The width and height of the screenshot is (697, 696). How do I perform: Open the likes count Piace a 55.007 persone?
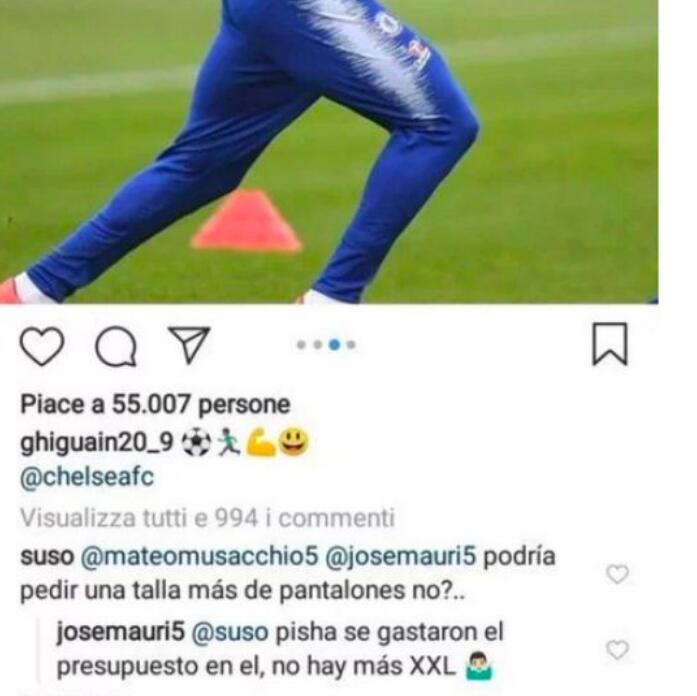(x=155, y=405)
